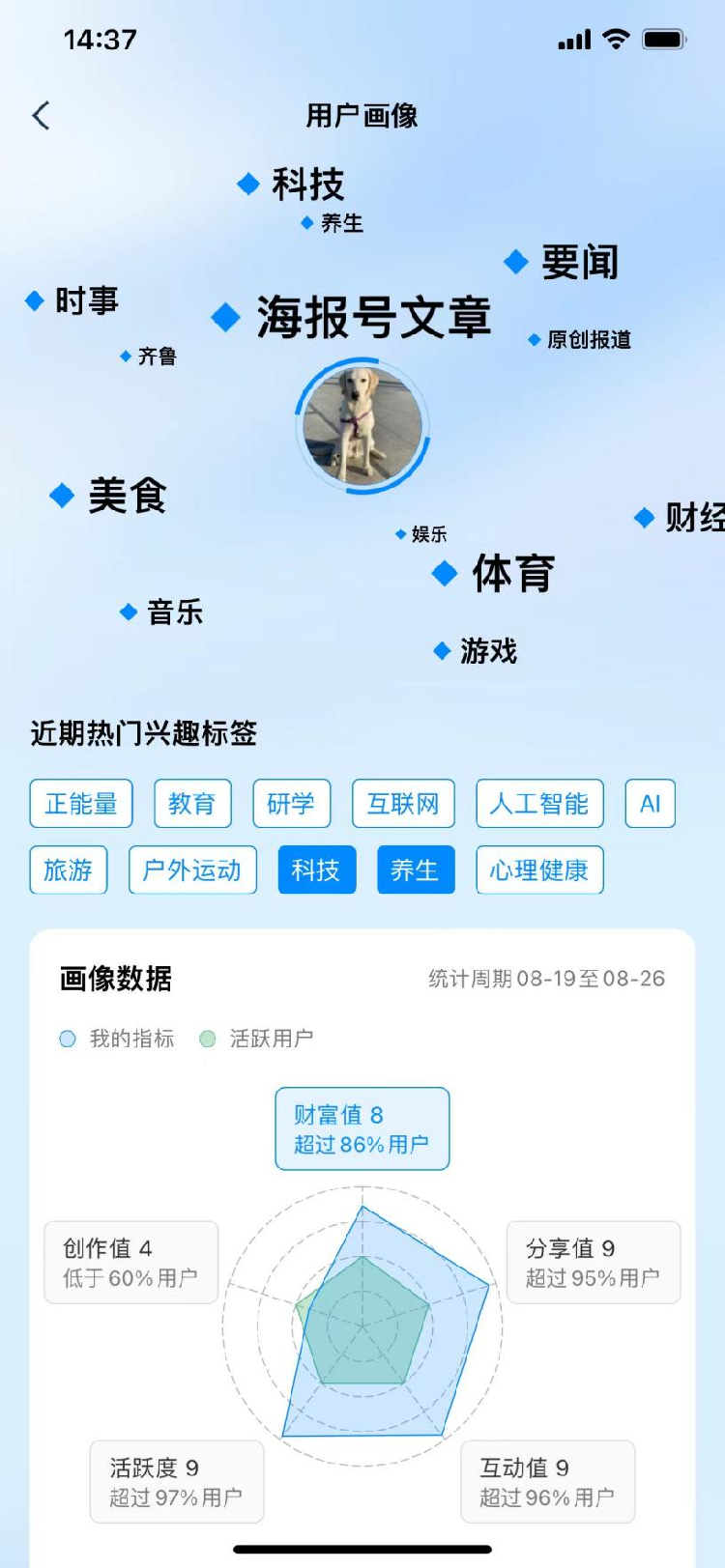Open the dog profile avatar

(362, 425)
